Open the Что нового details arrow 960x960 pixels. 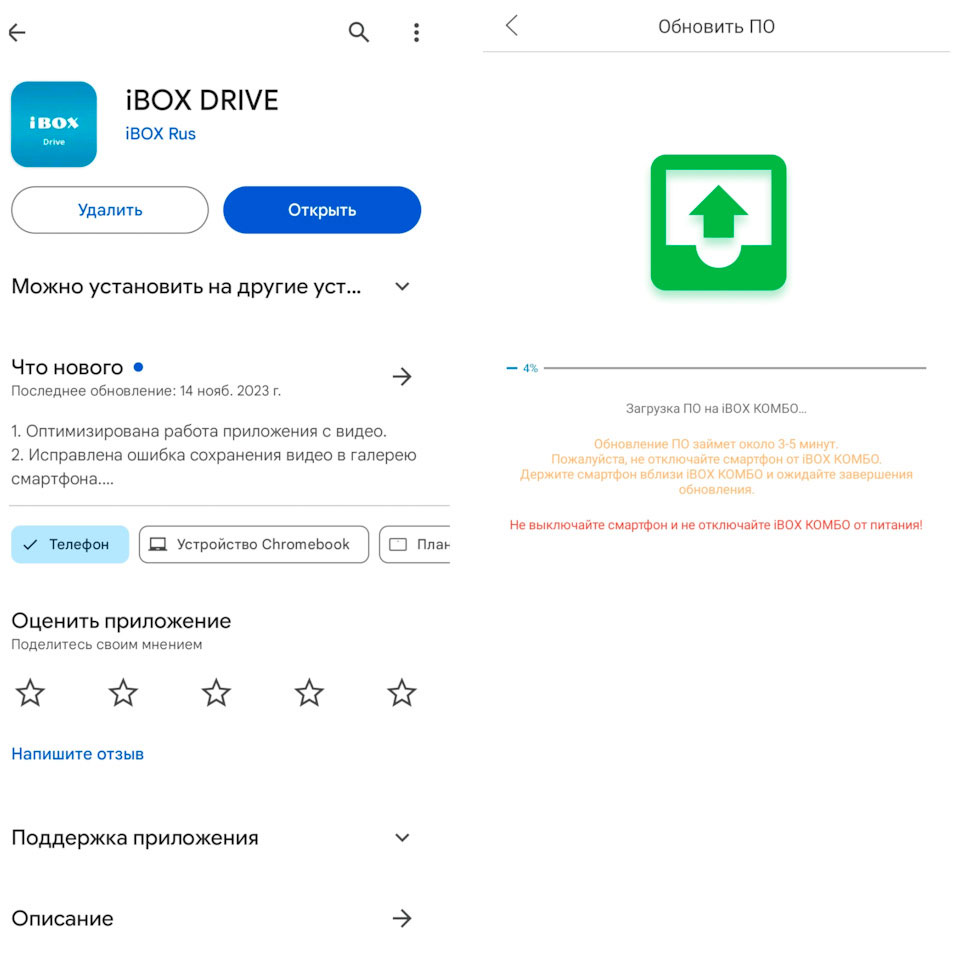click(x=402, y=376)
